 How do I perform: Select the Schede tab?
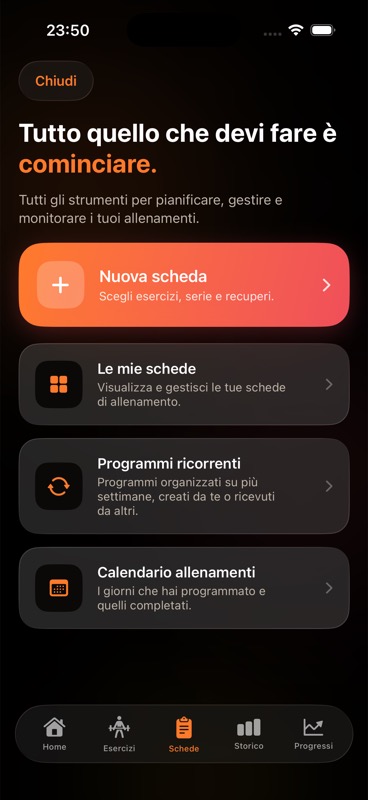tap(184, 734)
